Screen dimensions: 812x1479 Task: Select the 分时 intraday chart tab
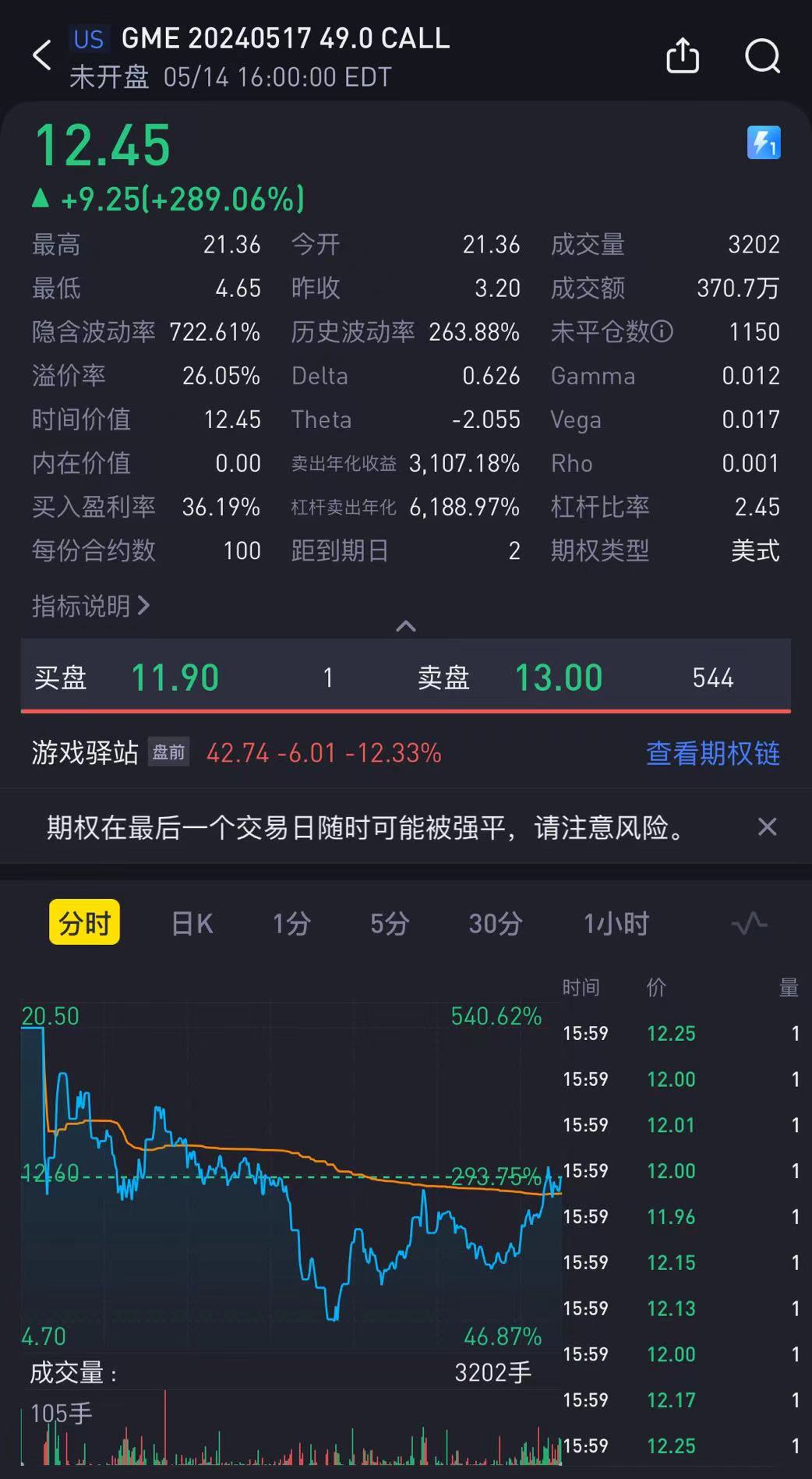tap(84, 923)
